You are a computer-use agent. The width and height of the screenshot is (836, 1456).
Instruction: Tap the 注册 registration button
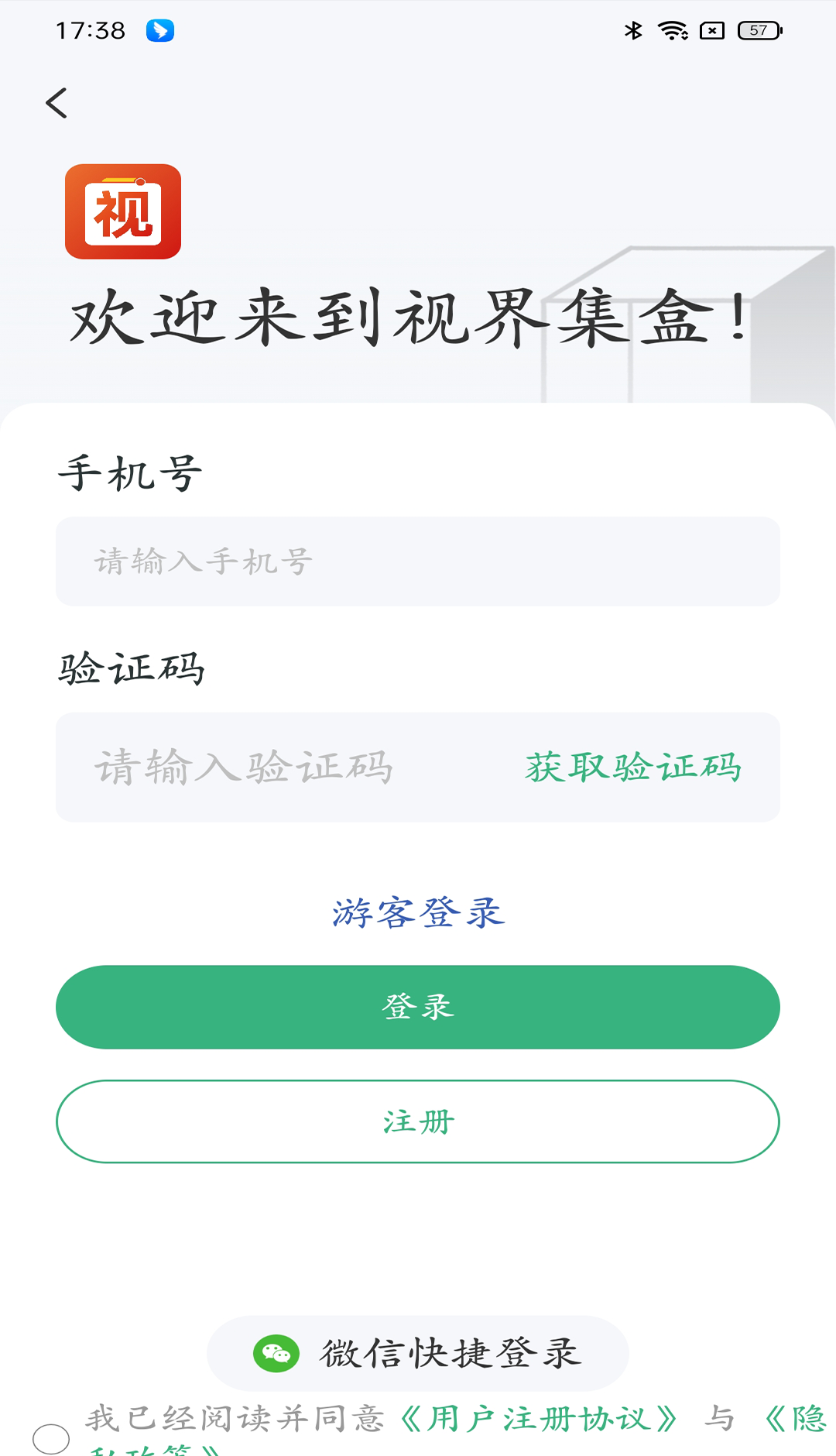click(x=417, y=1121)
